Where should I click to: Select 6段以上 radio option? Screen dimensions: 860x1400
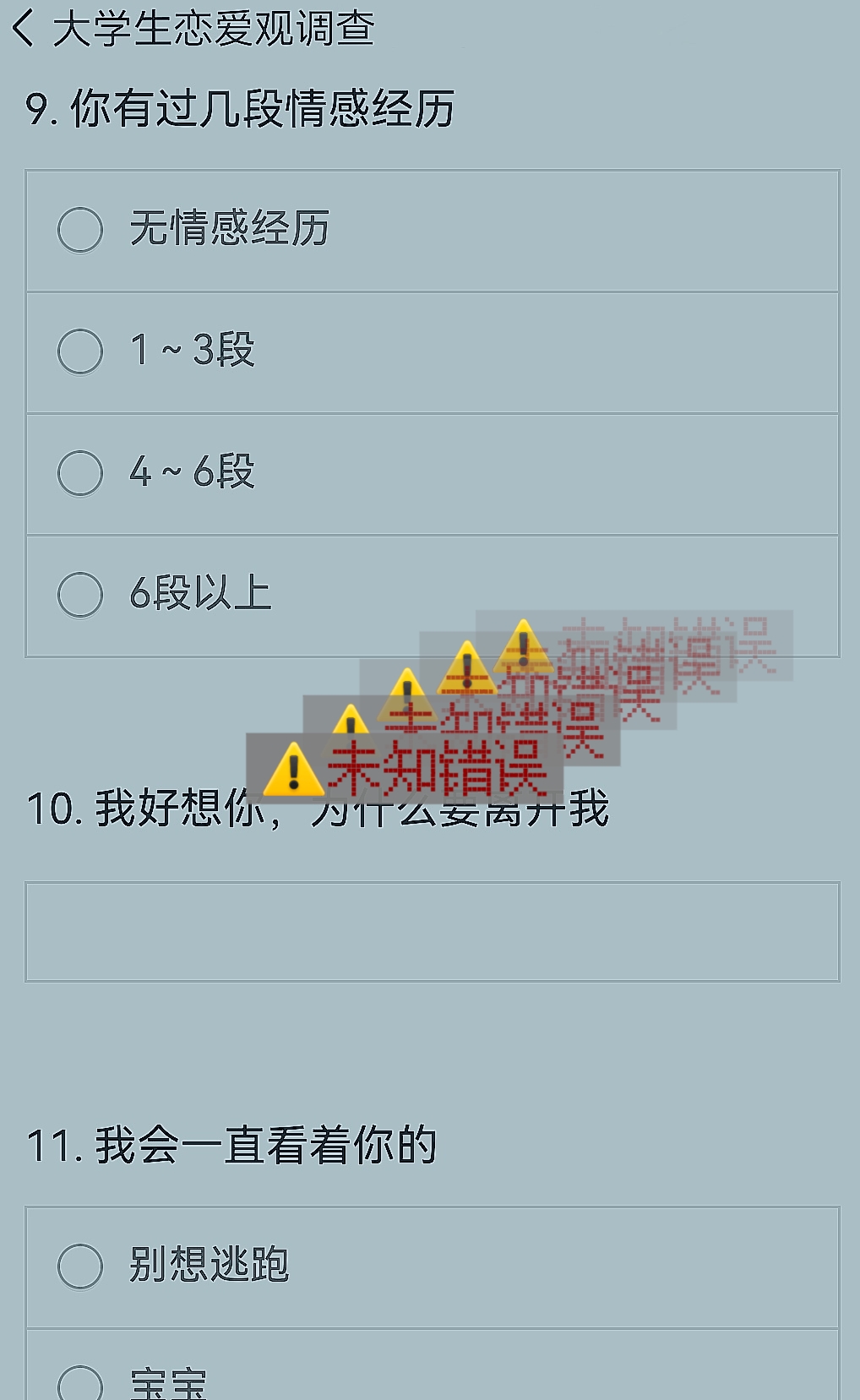point(80,595)
